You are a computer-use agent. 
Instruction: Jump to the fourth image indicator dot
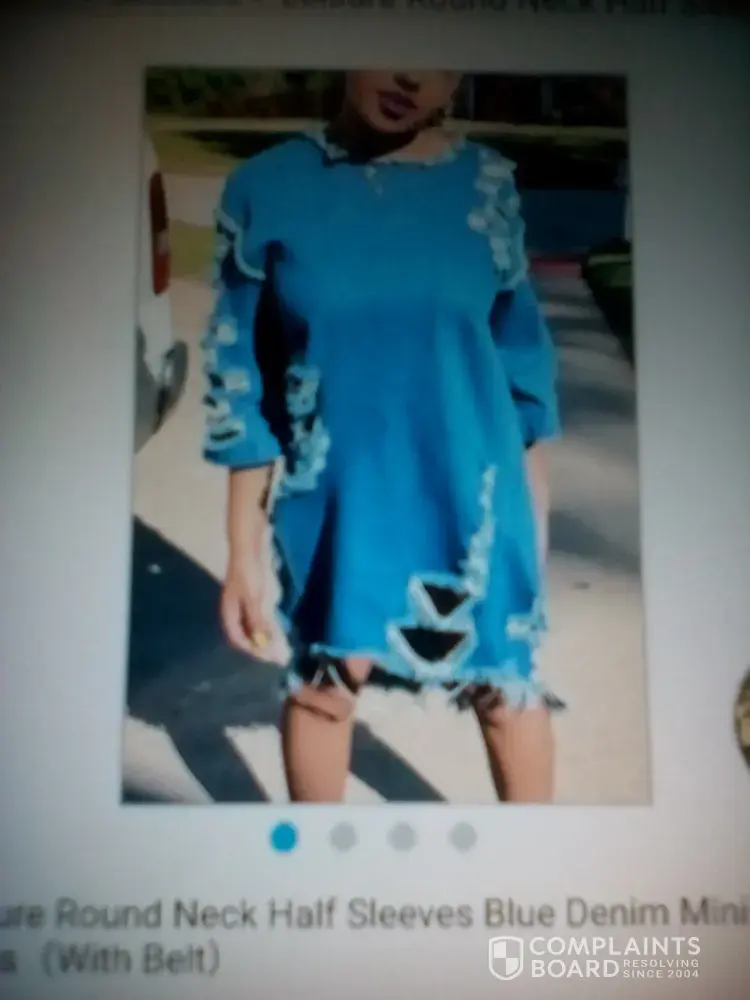463,837
